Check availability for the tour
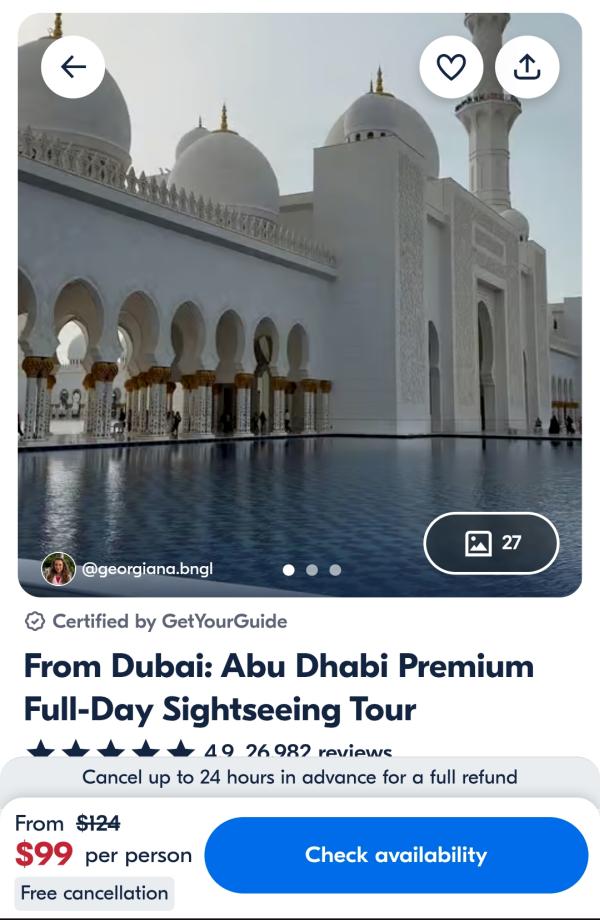 point(396,855)
